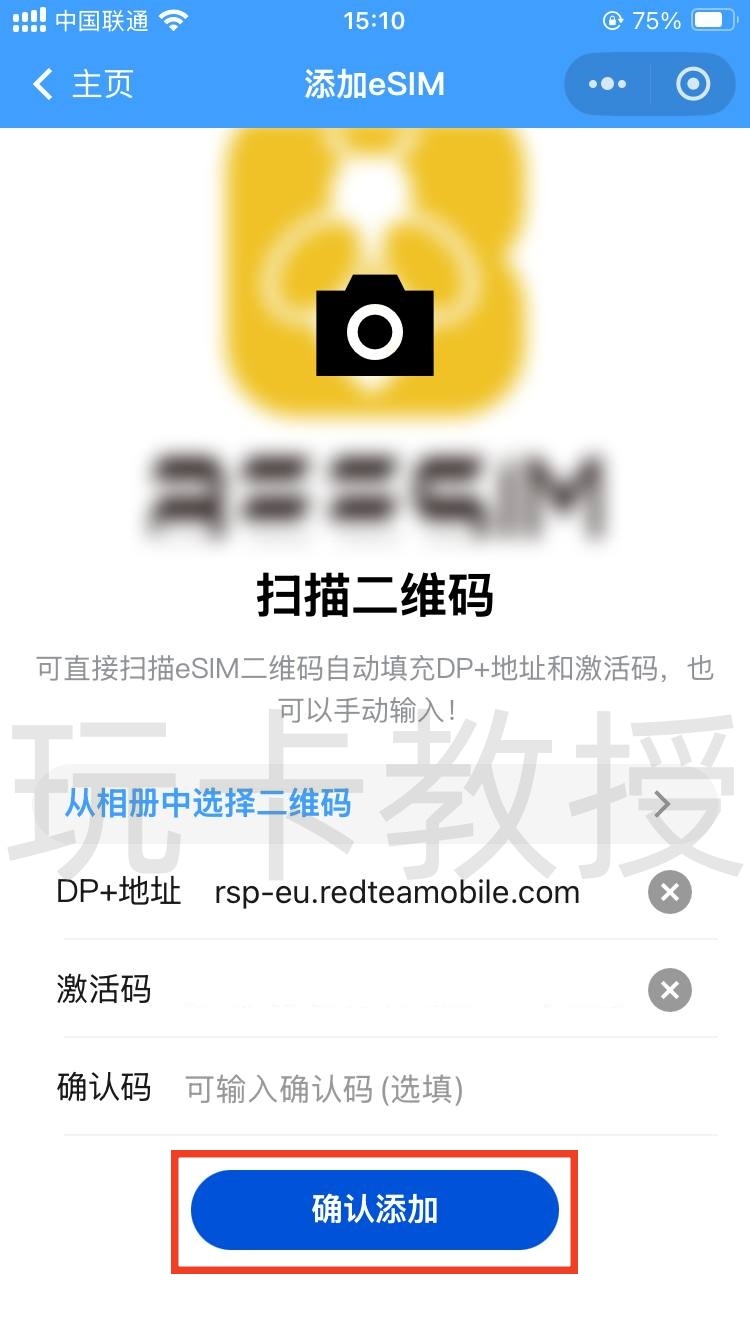Tap the 添加eSIM title in the header
This screenshot has width=750, height=1334.
click(374, 84)
